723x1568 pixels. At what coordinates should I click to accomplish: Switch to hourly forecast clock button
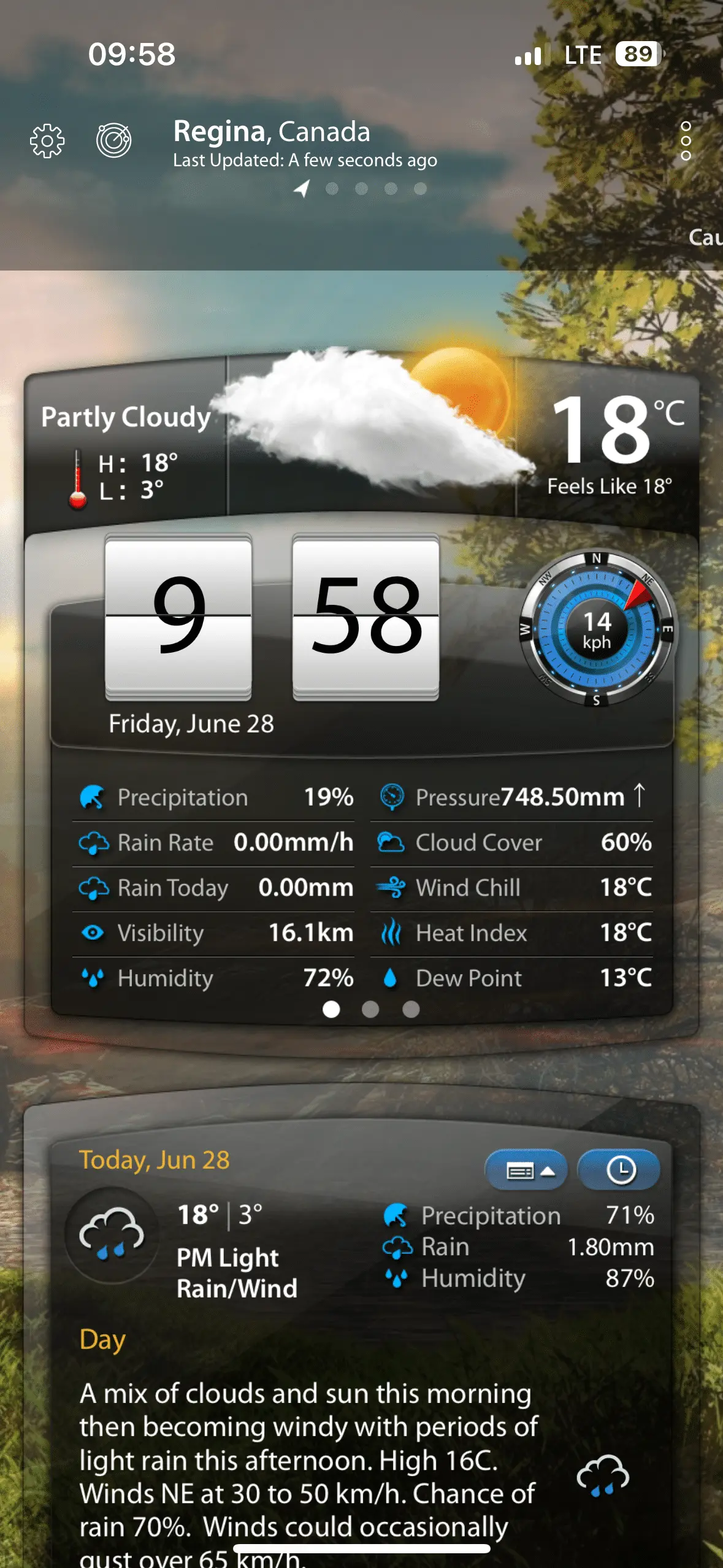(x=619, y=1171)
